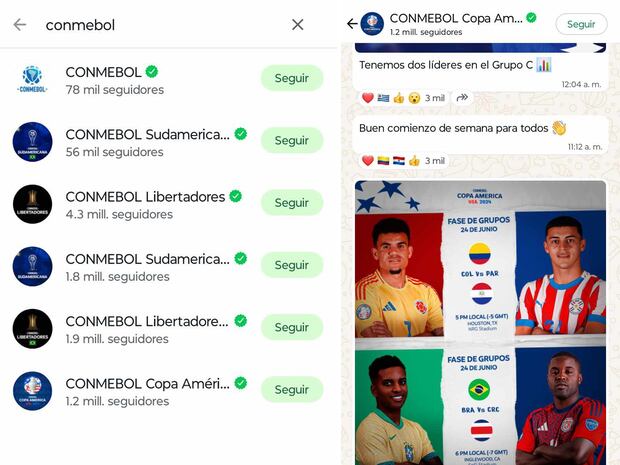Follow CONMEBOL Libertadores with 4.3 mill. seguidores

coord(291,203)
